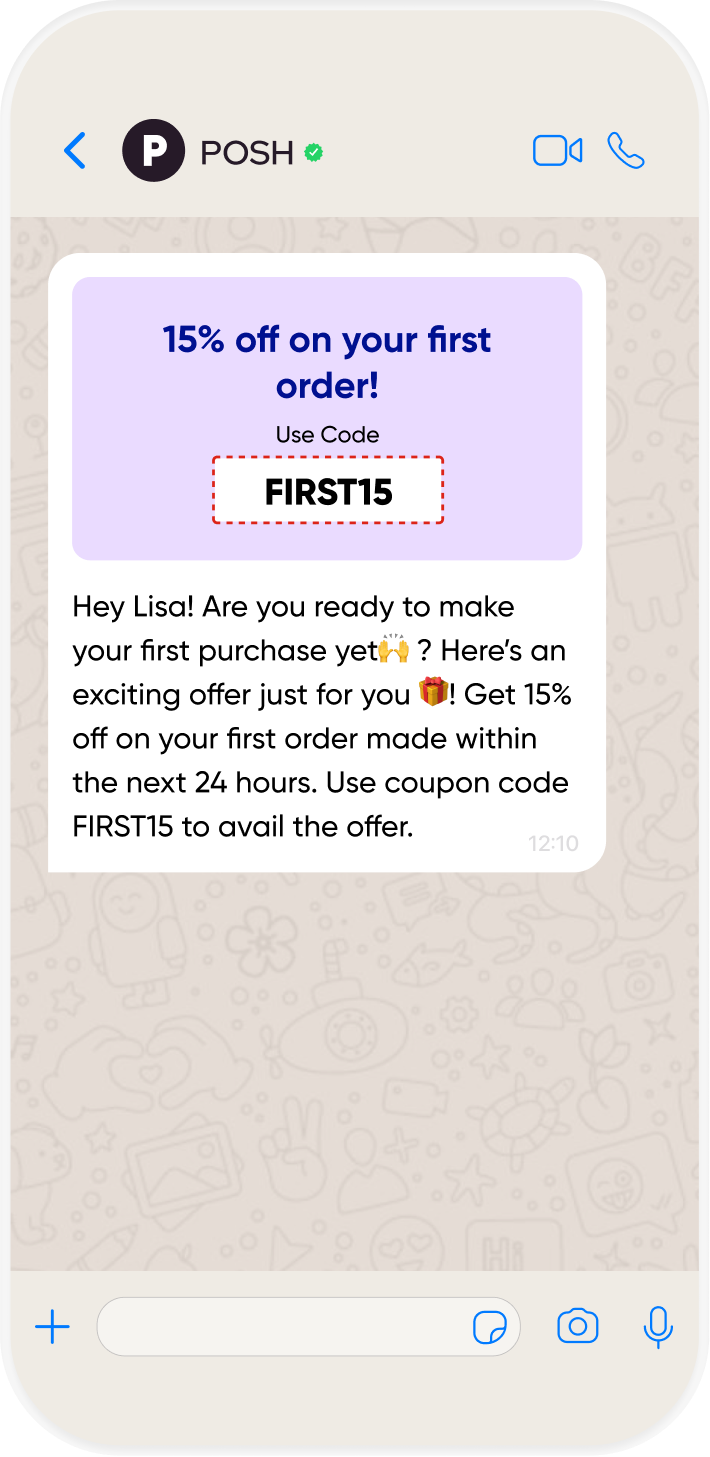Screen dimensions: 710x1457
Task: Focus the message text field
Action: pos(280,1327)
